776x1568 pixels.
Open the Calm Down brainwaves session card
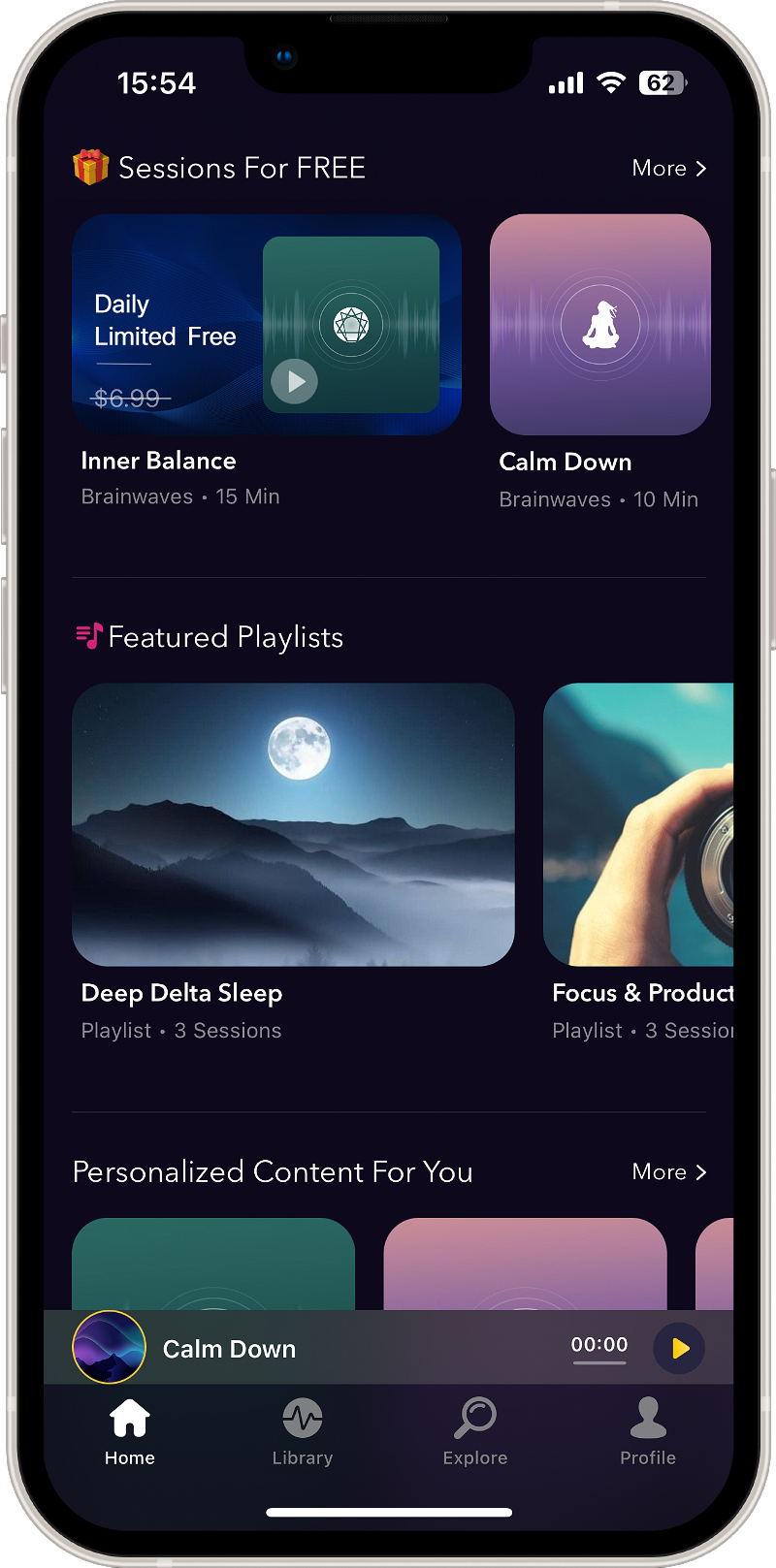(x=600, y=325)
